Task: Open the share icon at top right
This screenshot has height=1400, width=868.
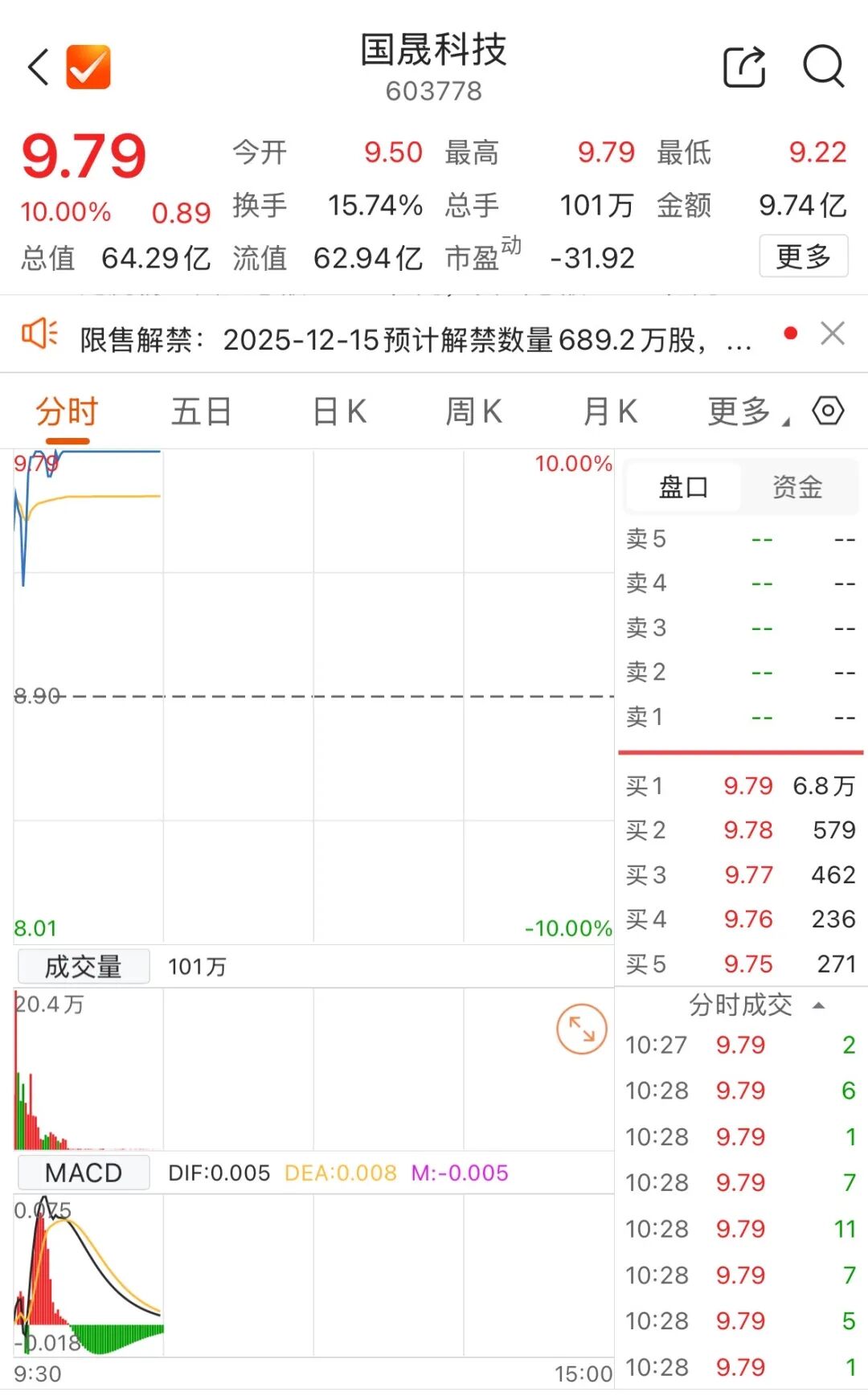Action: (743, 68)
